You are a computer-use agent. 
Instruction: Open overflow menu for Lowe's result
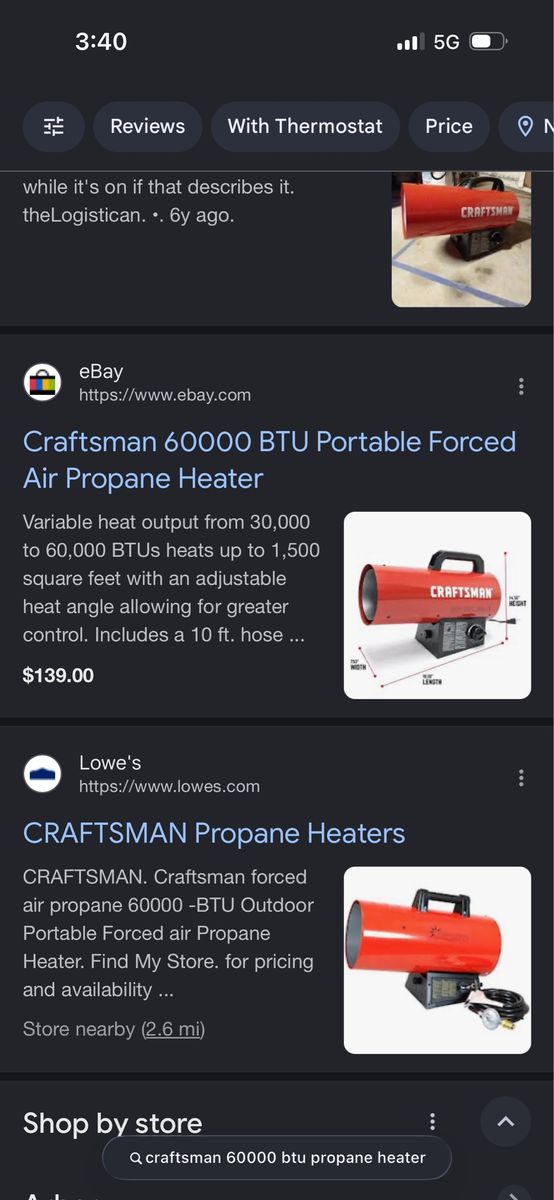521,777
